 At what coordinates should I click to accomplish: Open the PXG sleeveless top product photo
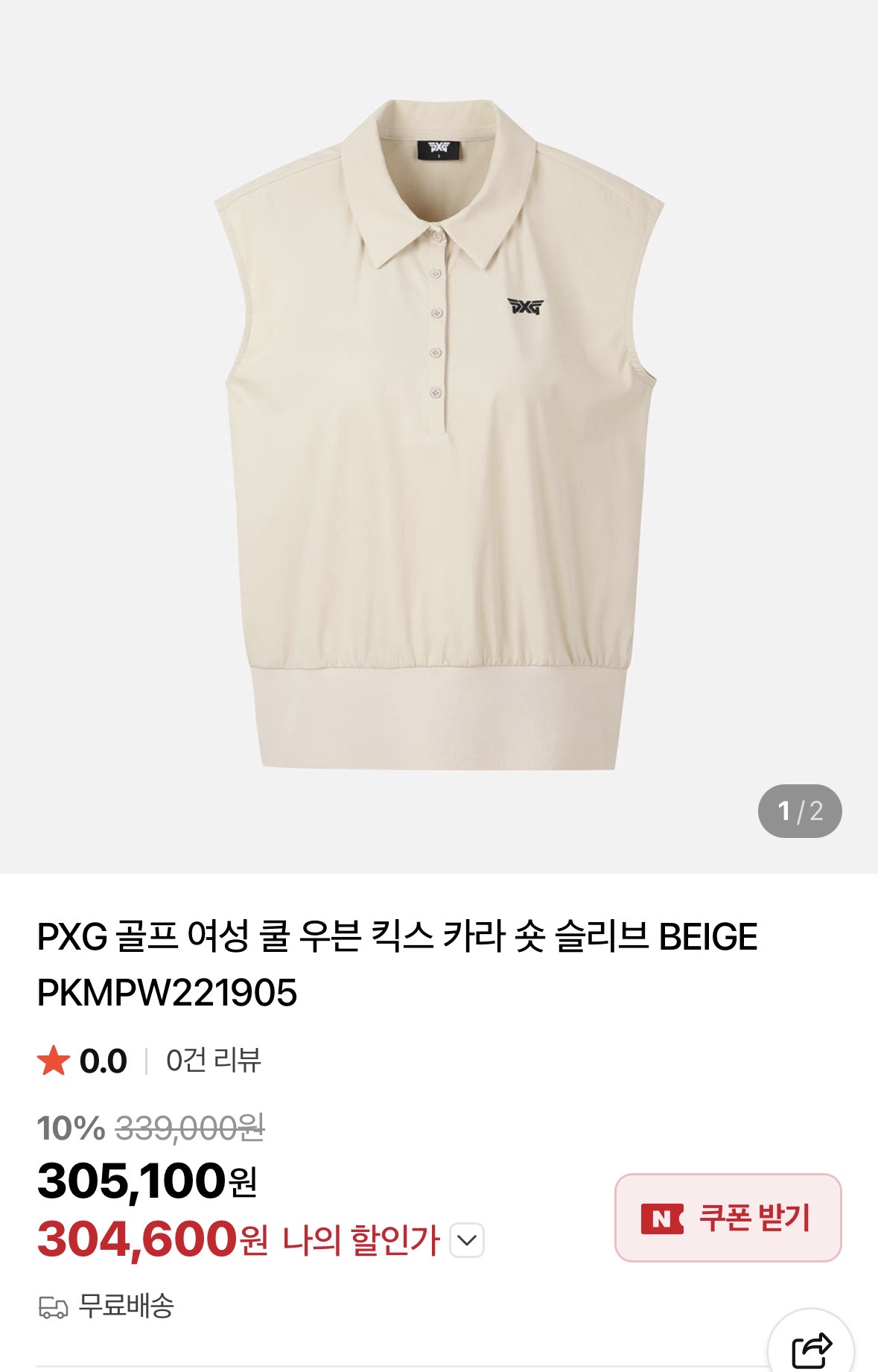click(x=439, y=436)
